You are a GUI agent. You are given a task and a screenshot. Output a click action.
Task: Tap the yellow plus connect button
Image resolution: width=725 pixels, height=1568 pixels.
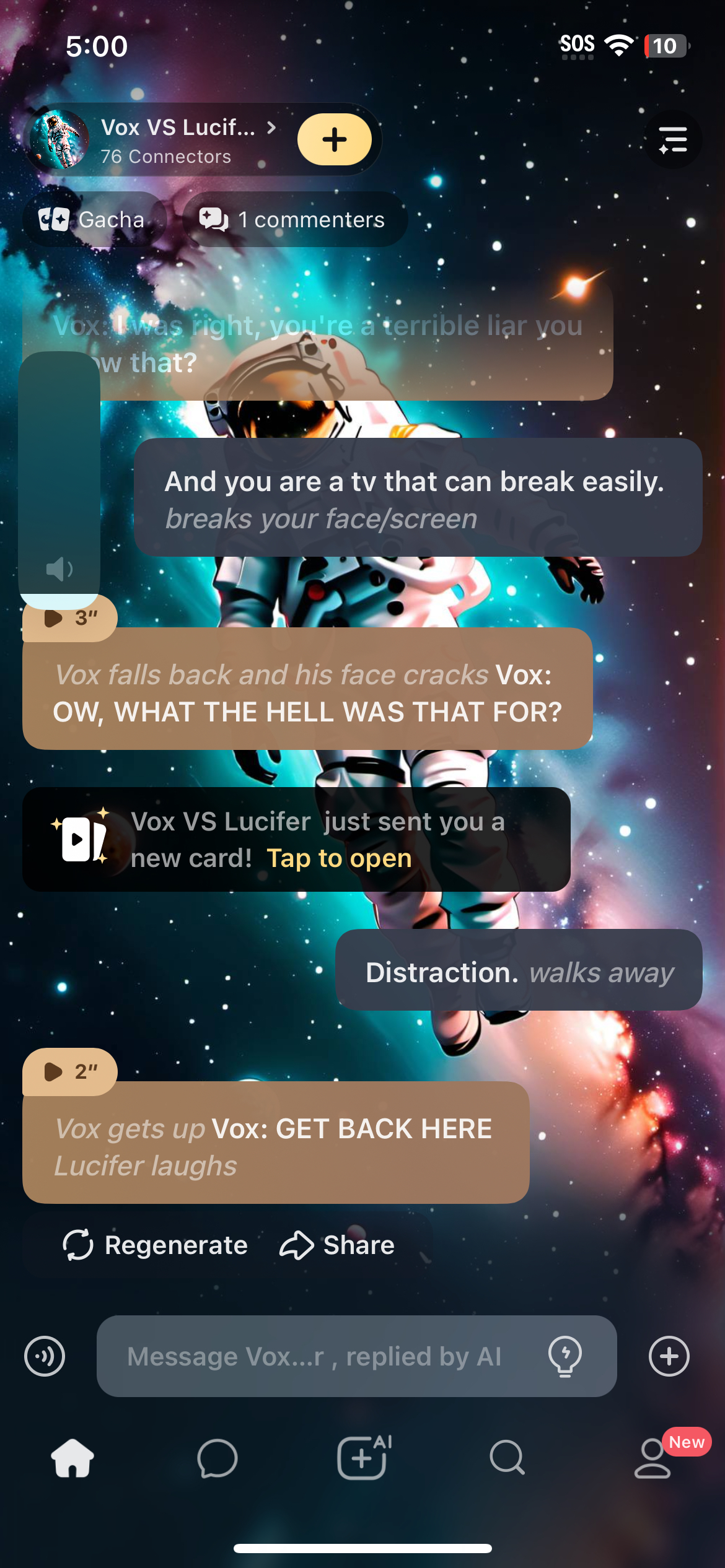click(x=334, y=139)
